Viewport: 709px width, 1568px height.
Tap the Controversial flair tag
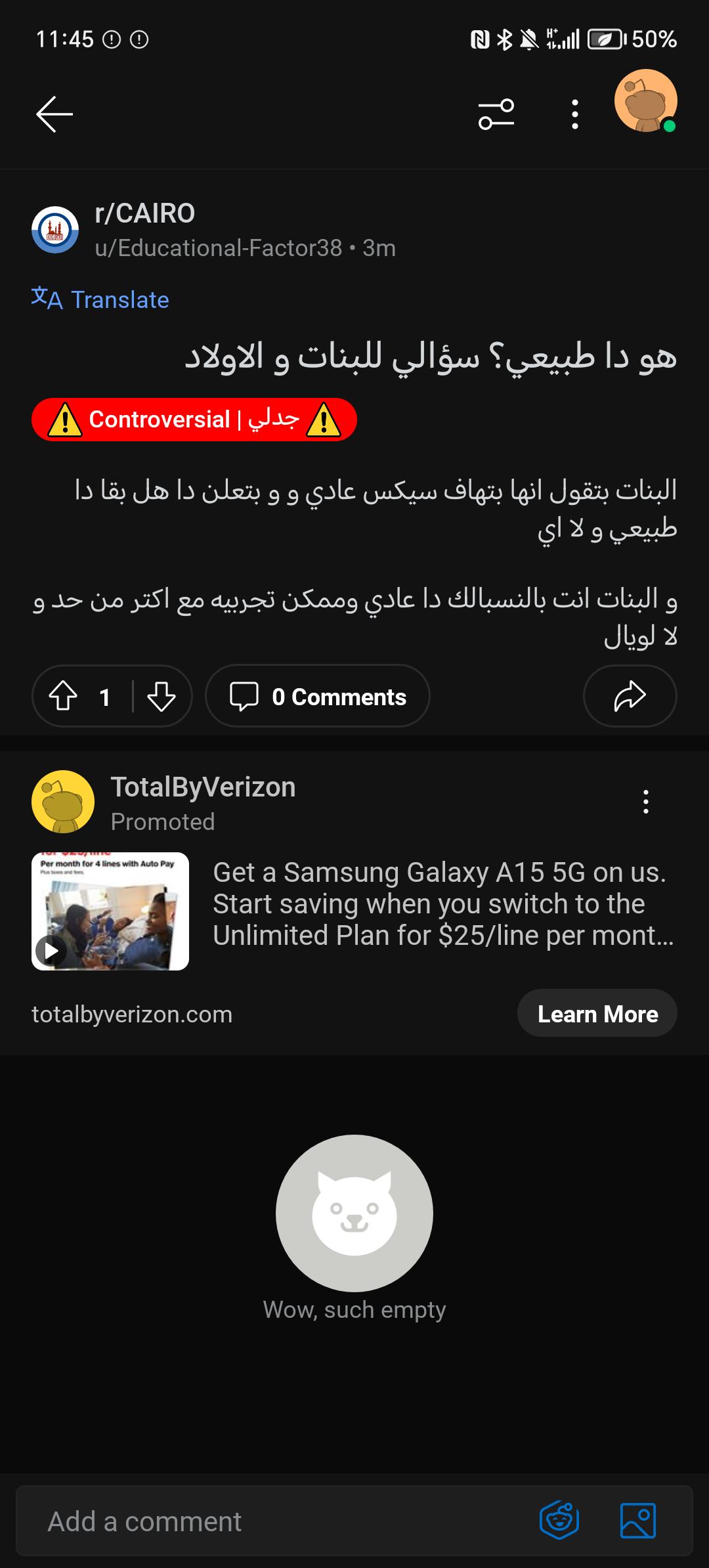click(x=194, y=420)
